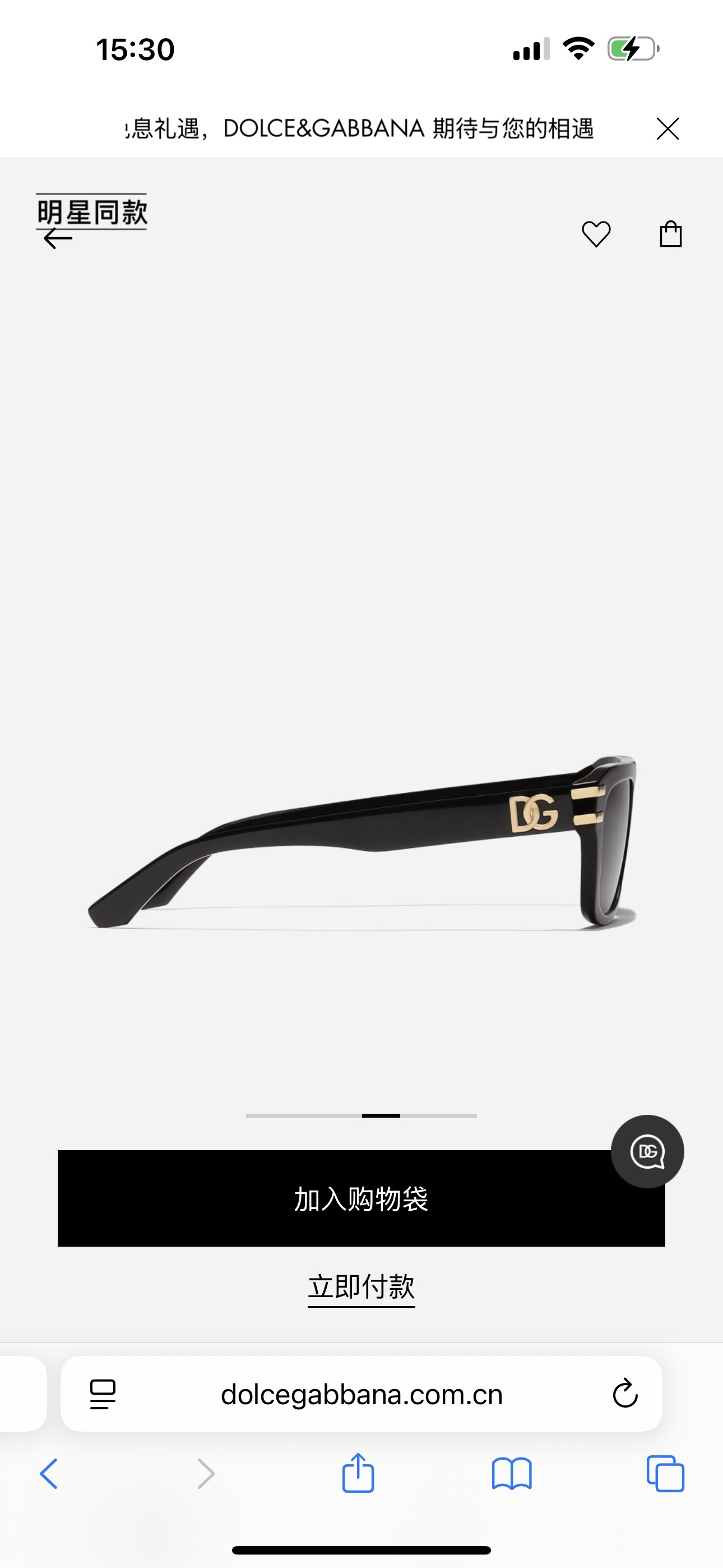Share this page from Safari toolbar

coord(358,1473)
